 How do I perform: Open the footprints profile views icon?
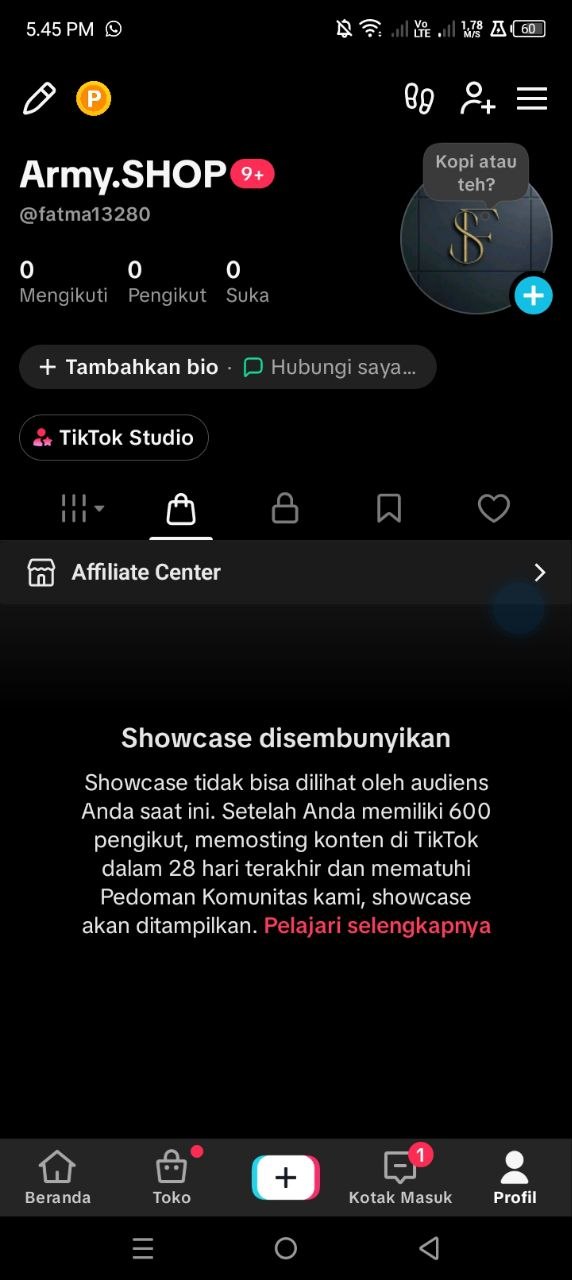pos(419,98)
